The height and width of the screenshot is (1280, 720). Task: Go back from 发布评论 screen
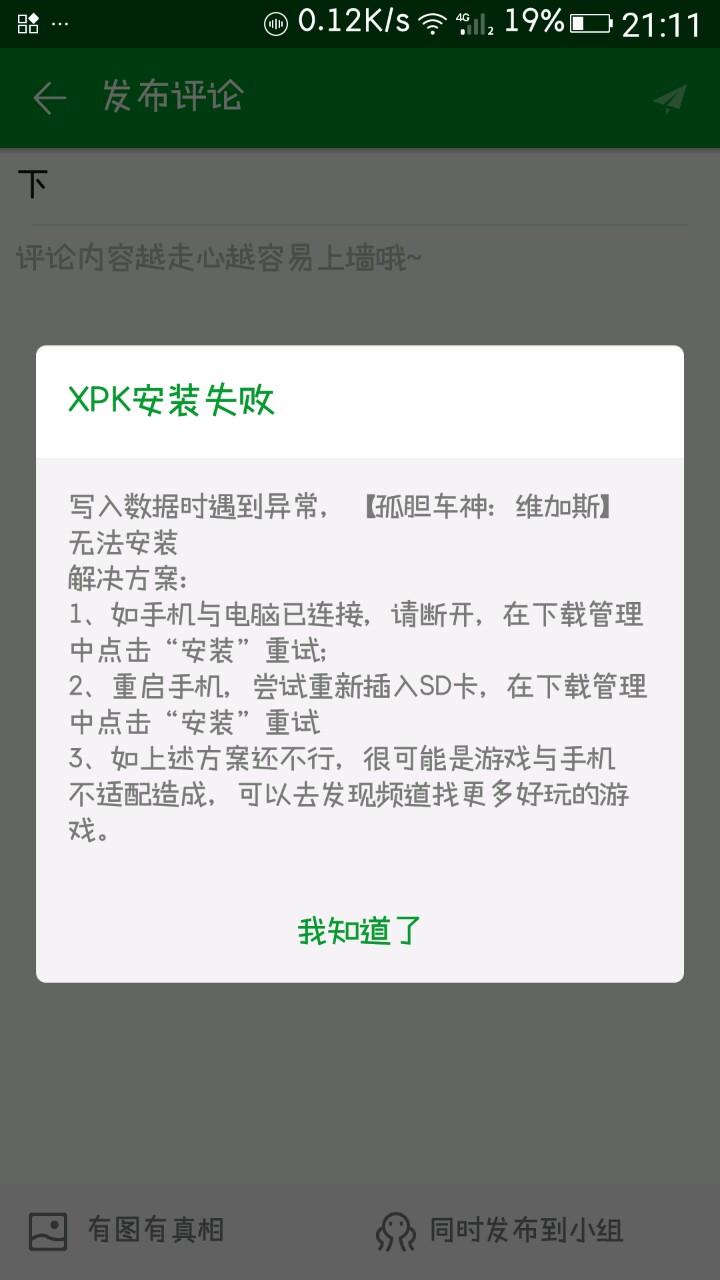coord(49,98)
